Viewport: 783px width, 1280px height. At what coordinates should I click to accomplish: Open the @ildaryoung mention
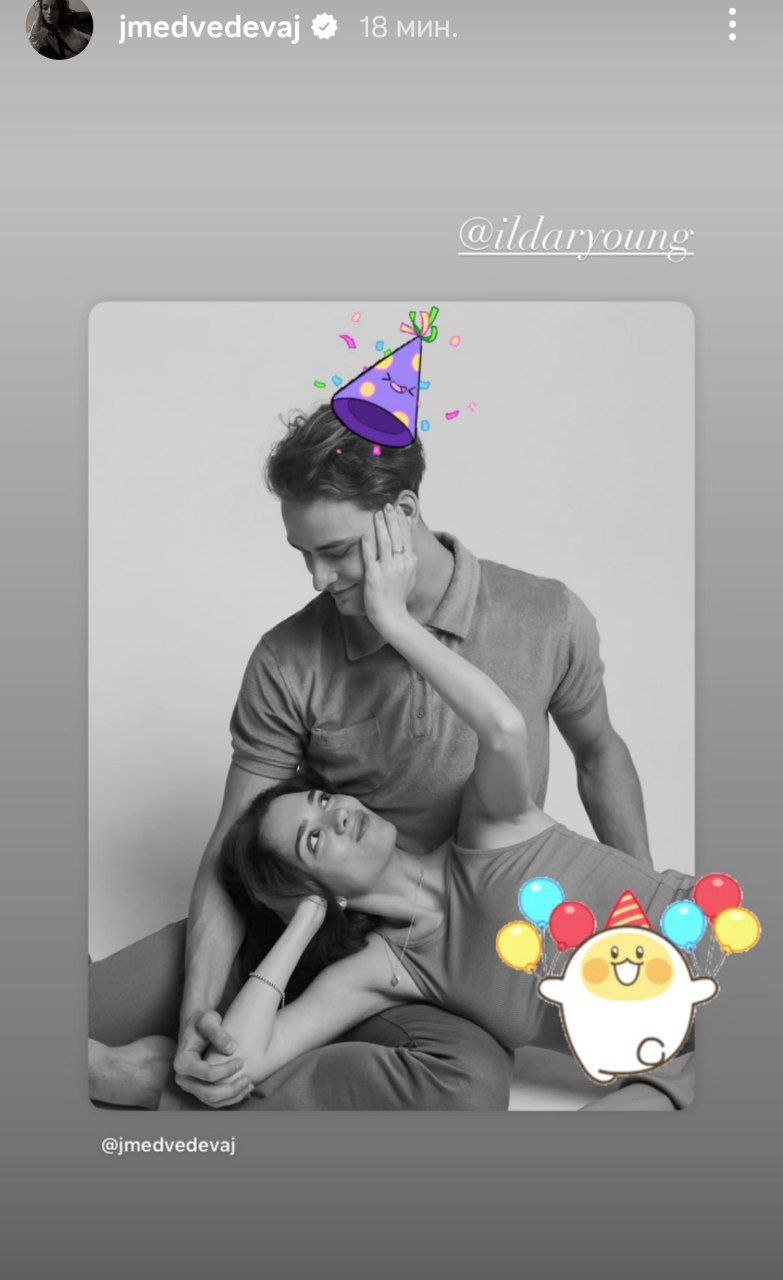point(575,237)
